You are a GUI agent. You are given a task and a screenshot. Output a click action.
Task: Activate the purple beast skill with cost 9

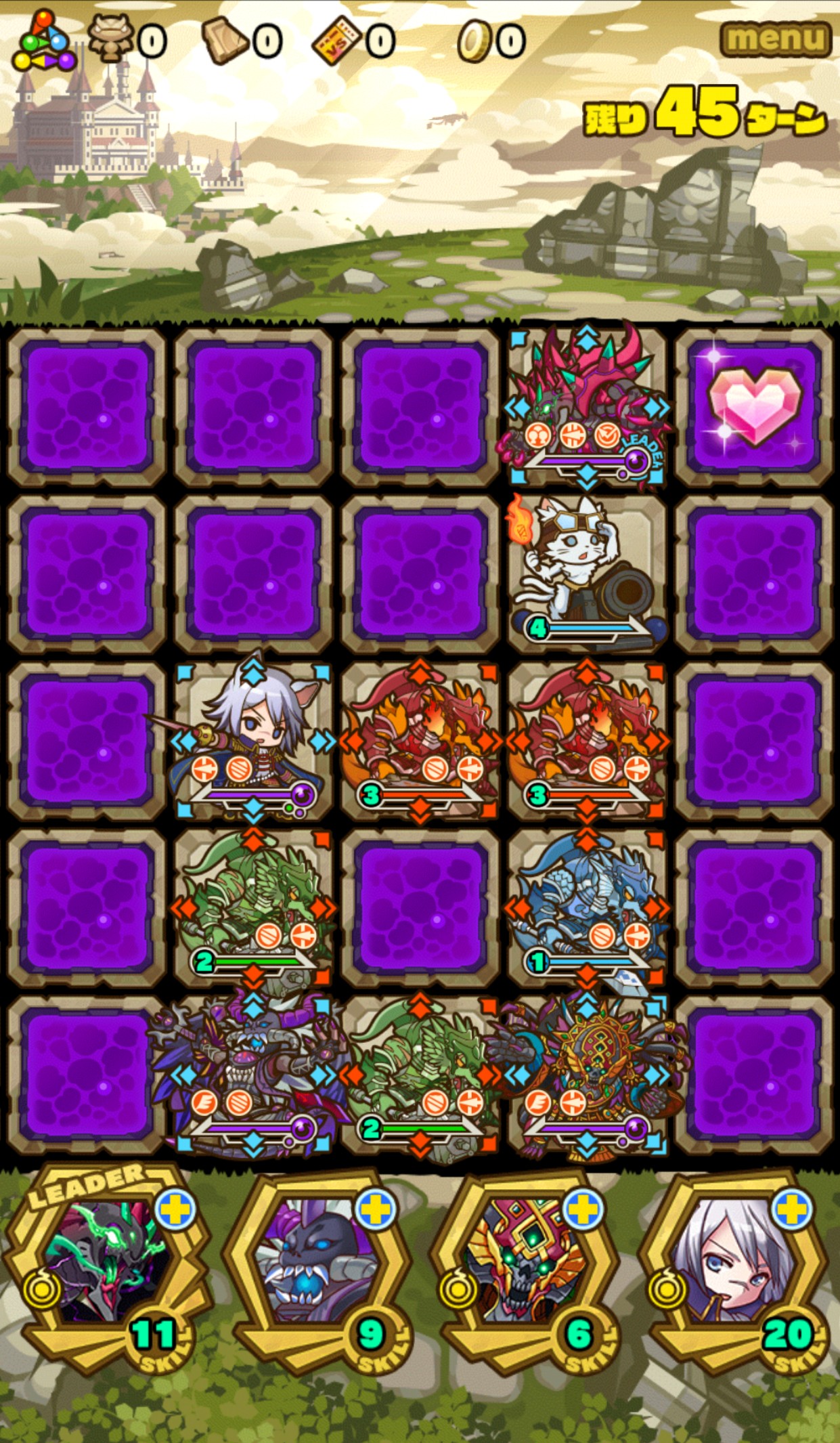point(318,1272)
